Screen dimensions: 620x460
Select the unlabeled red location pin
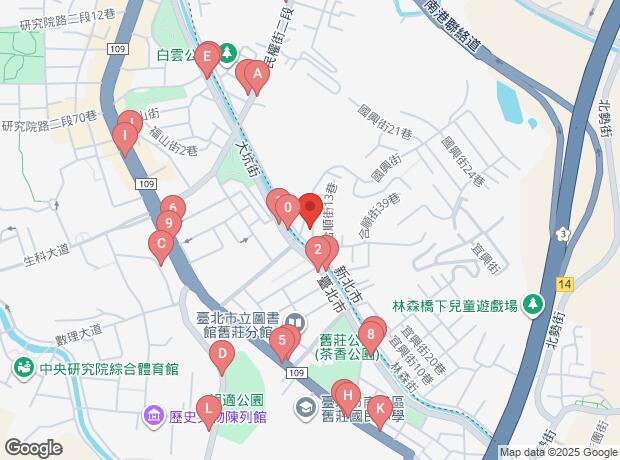click(310, 209)
